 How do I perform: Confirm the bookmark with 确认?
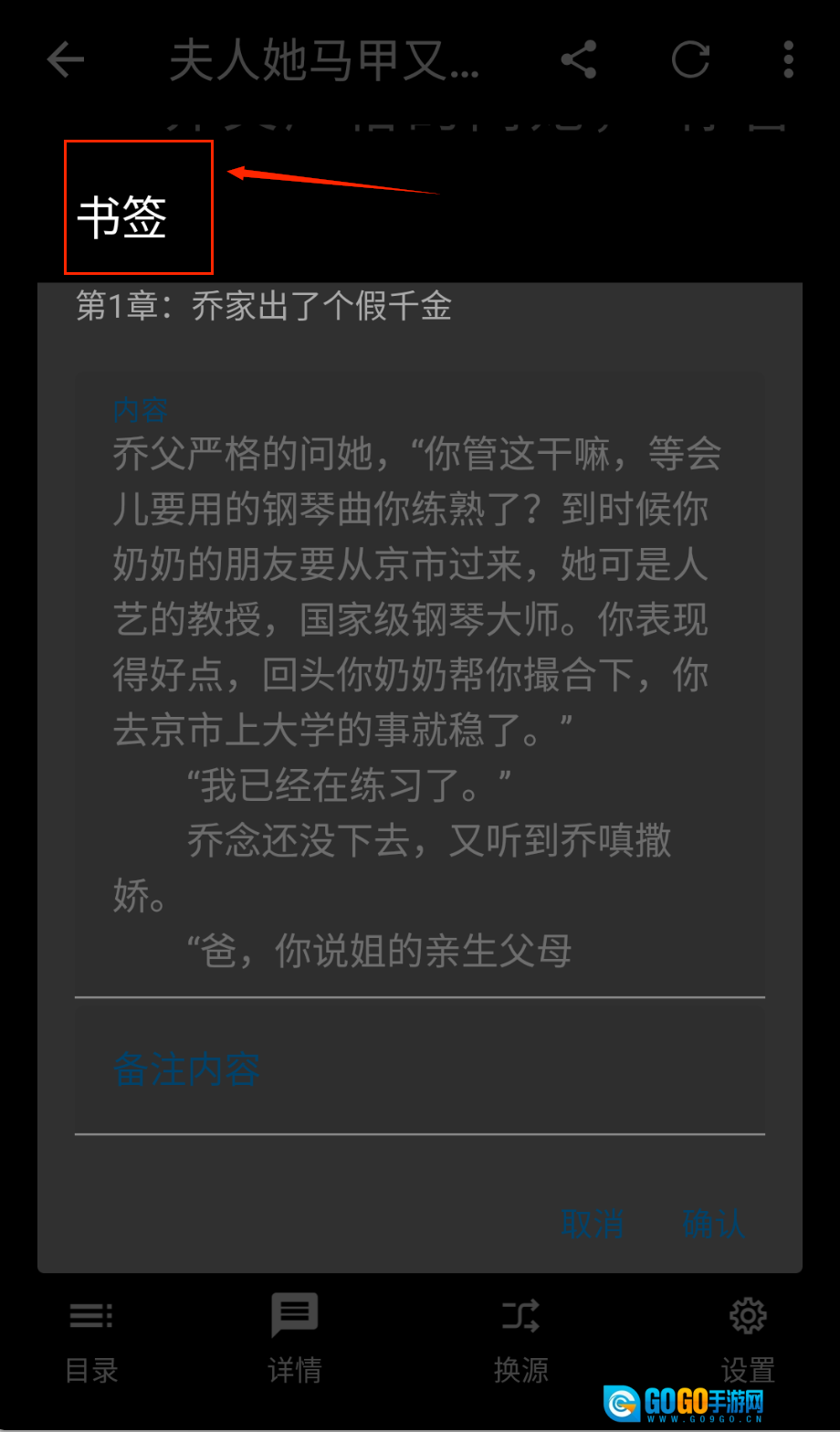[x=713, y=1222]
